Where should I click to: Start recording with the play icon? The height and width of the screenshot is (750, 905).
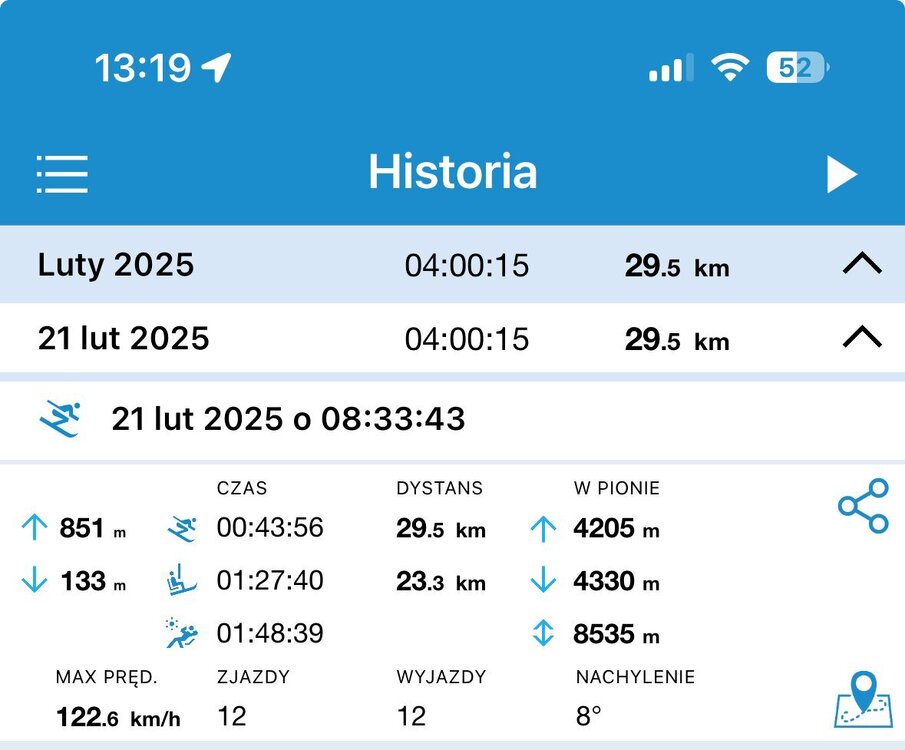click(841, 174)
